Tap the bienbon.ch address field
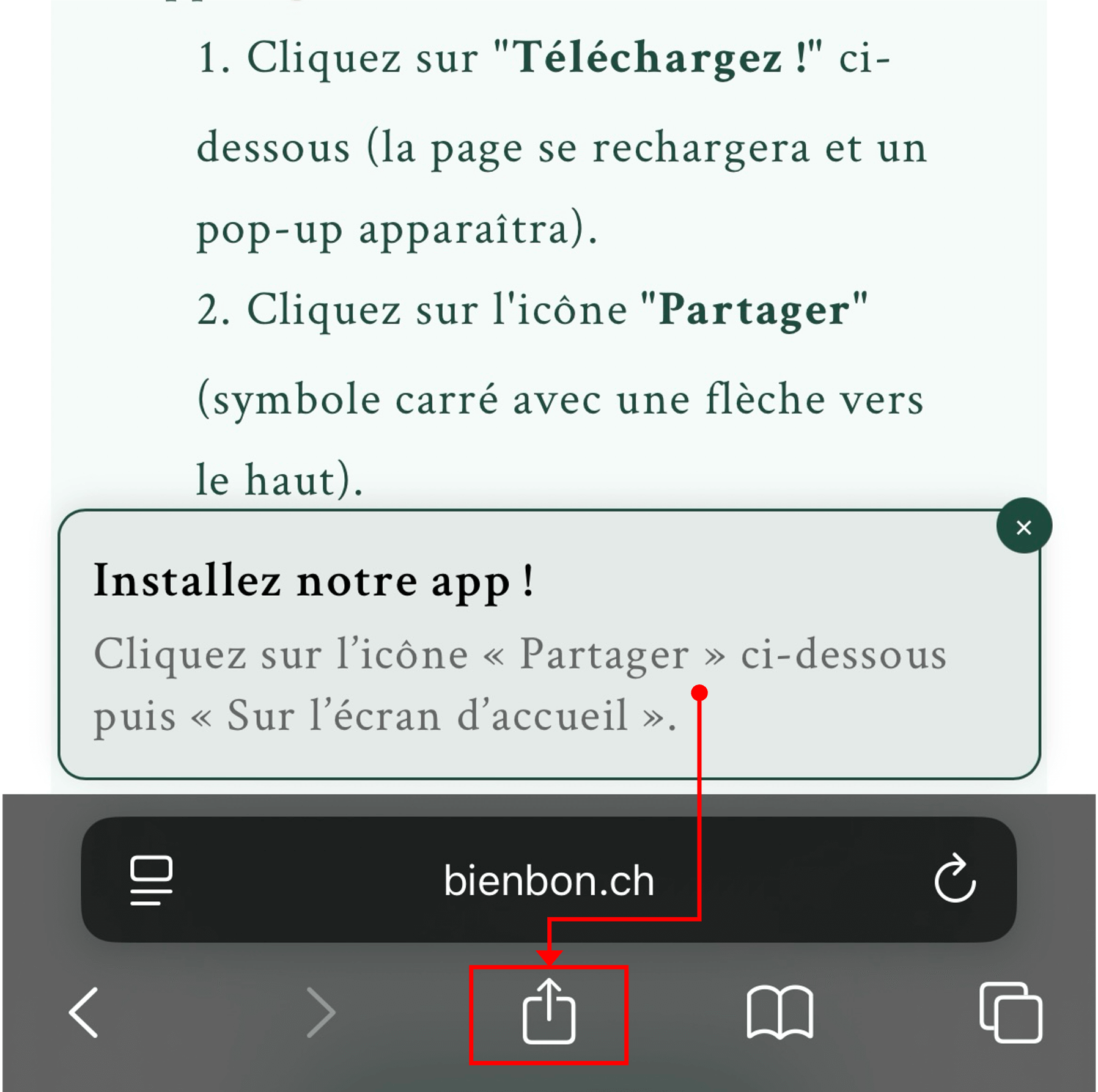The height and width of the screenshot is (1092, 1098). point(548,880)
